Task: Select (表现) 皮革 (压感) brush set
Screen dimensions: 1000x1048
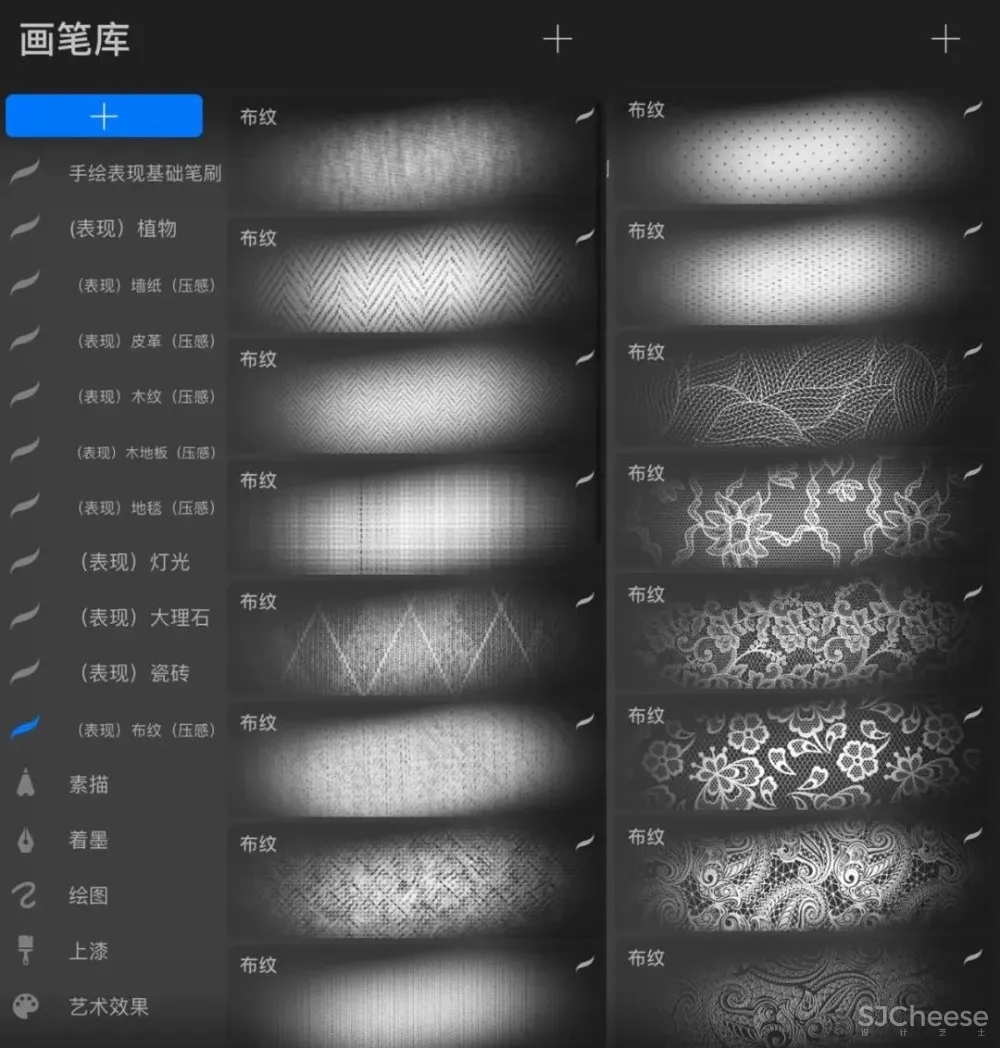Action: point(145,342)
